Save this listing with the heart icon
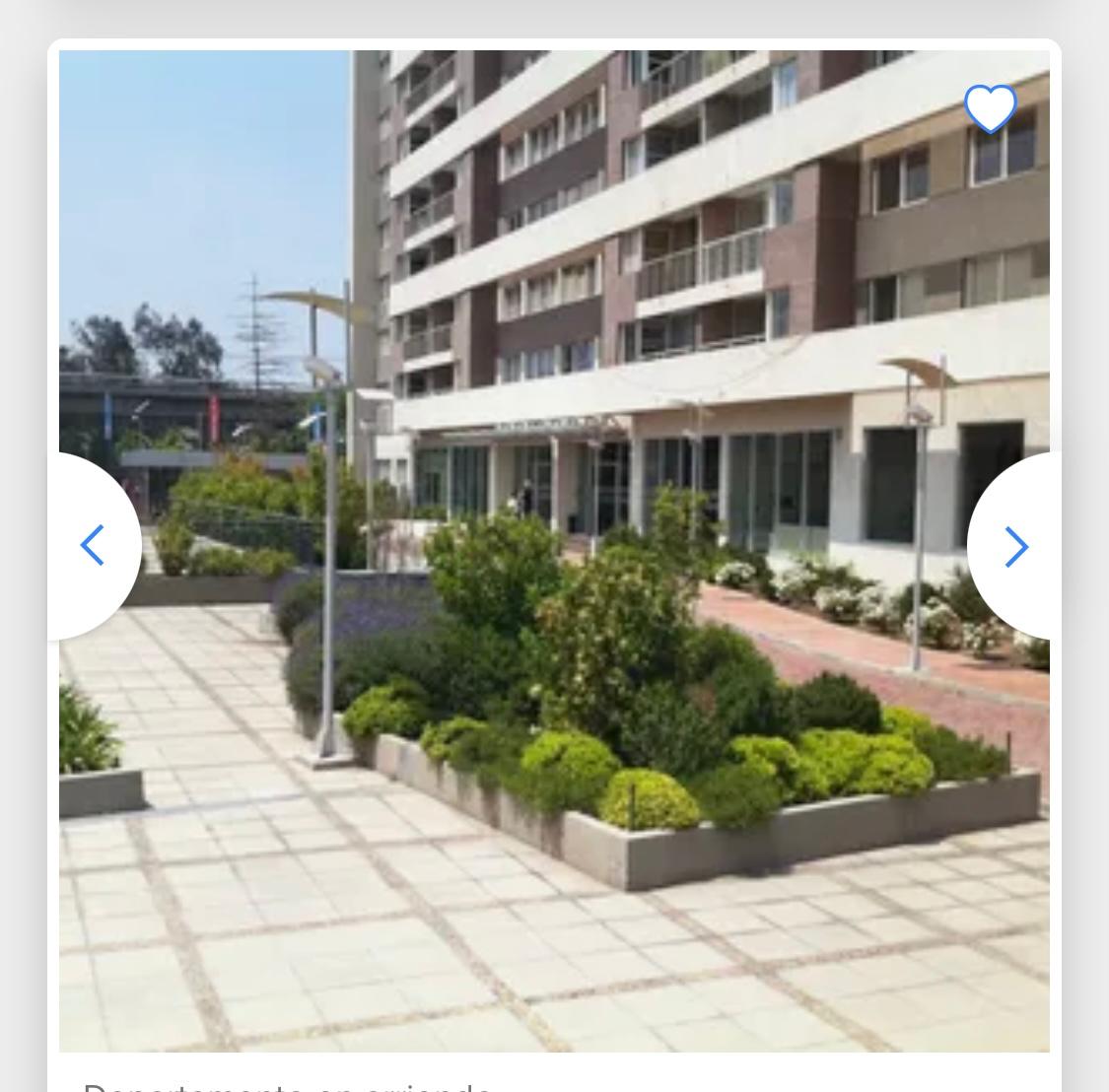Viewport: 1109px width, 1092px height. (990, 108)
